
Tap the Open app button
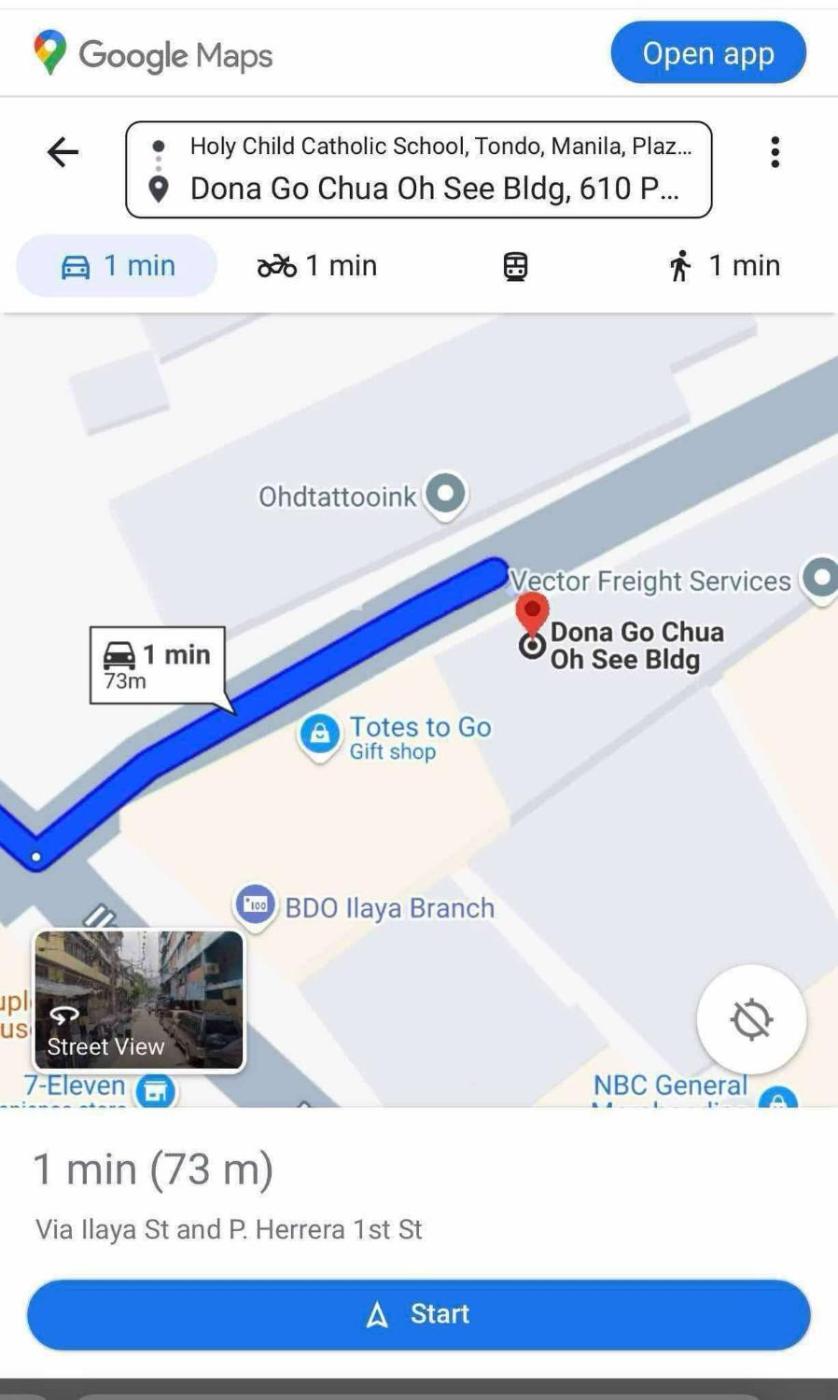[708, 53]
